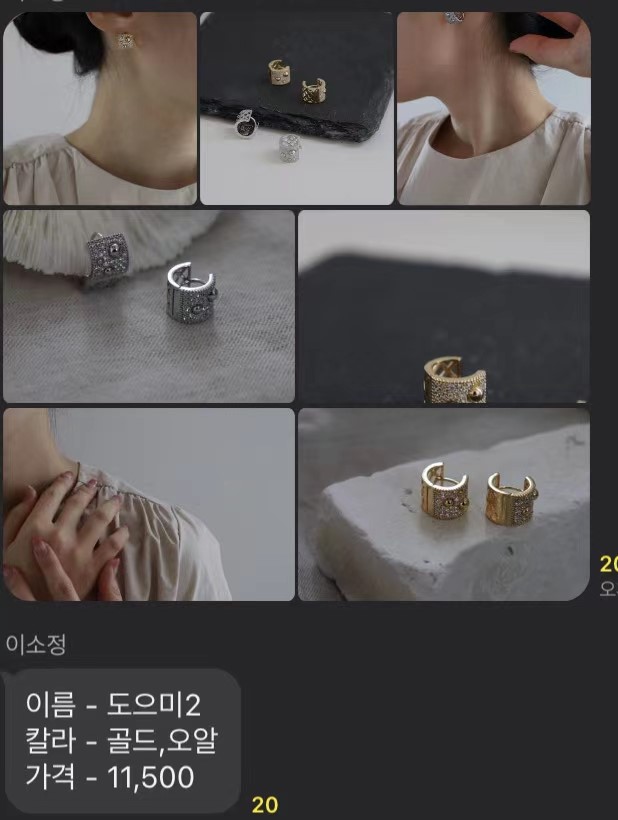The width and height of the screenshot is (618, 820).
Task: Open photo of four earrings on black slate
Action: tap(296, 108)
